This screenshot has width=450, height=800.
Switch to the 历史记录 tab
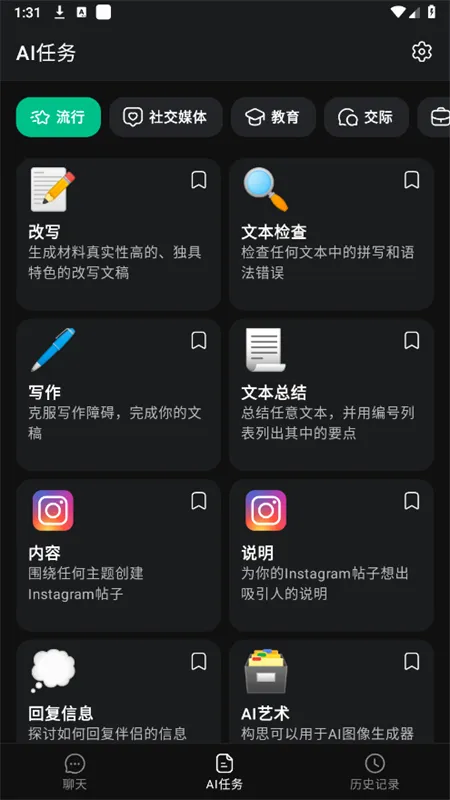(374, 772)
